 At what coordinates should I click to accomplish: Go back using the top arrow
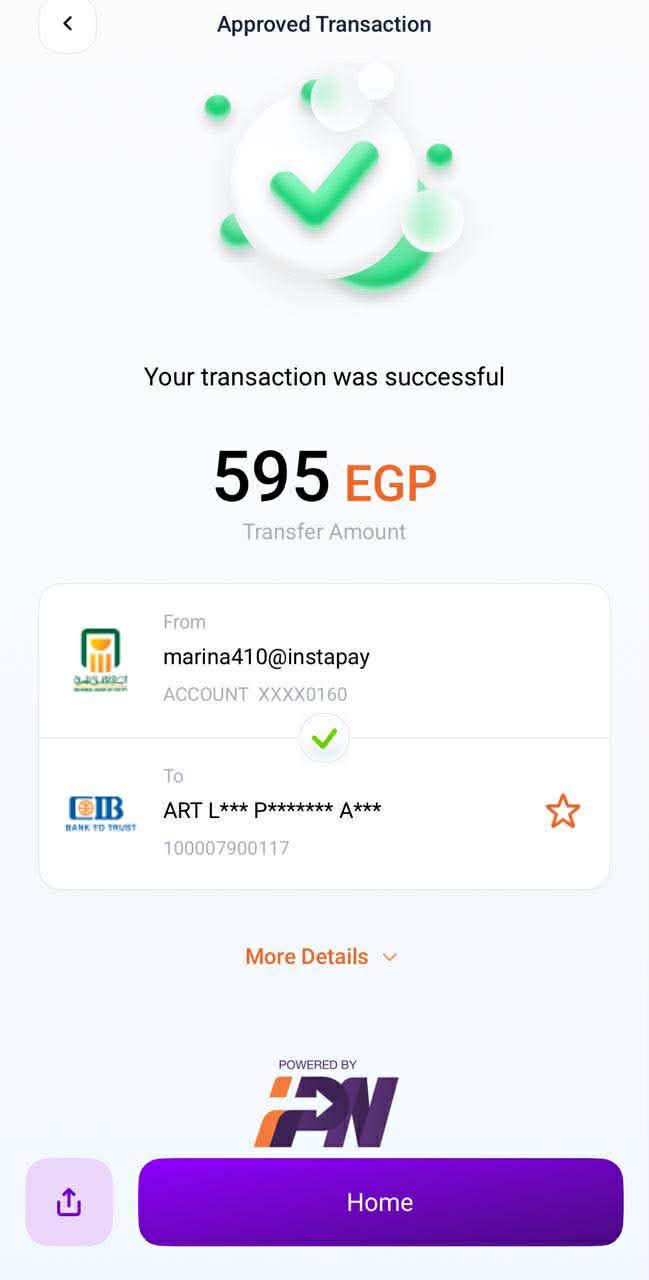[67, 24]
